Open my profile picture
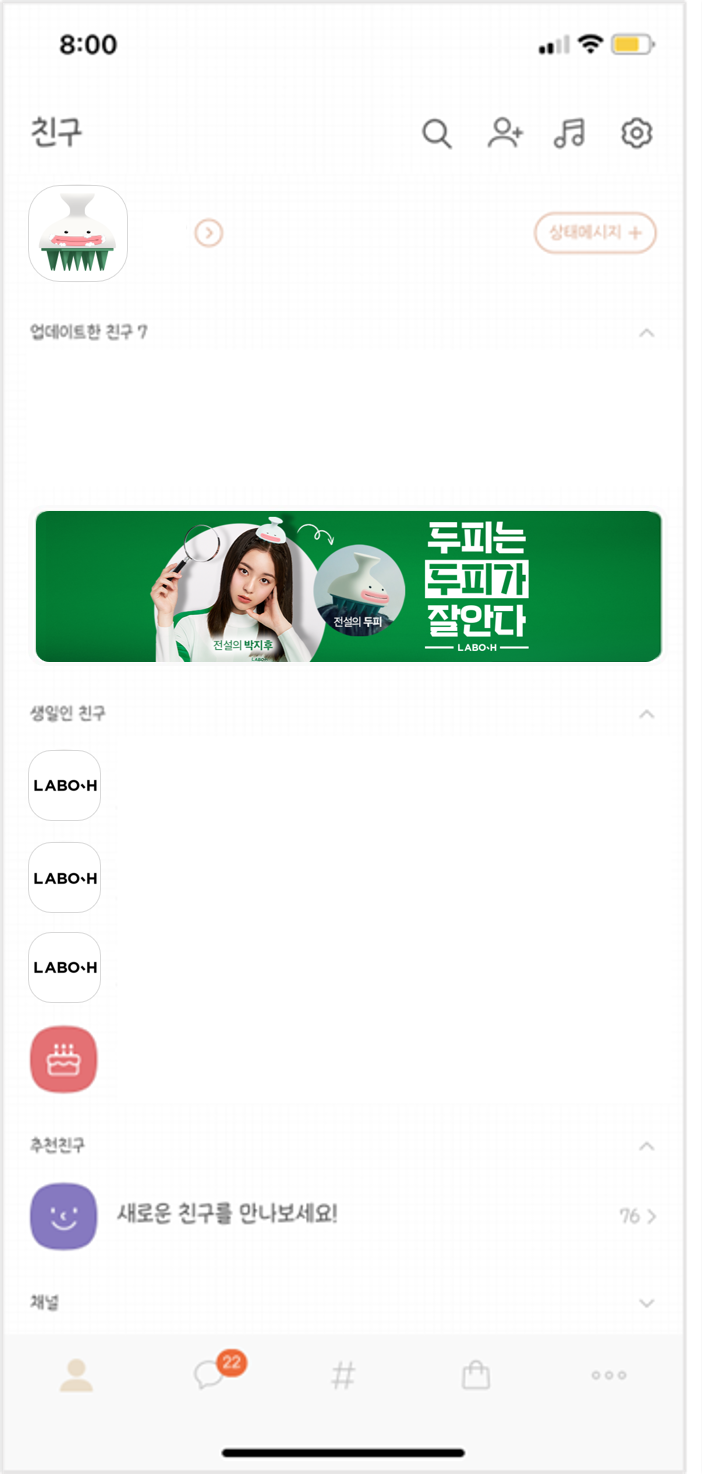The image size is (702, 1474). coord(78,233)
